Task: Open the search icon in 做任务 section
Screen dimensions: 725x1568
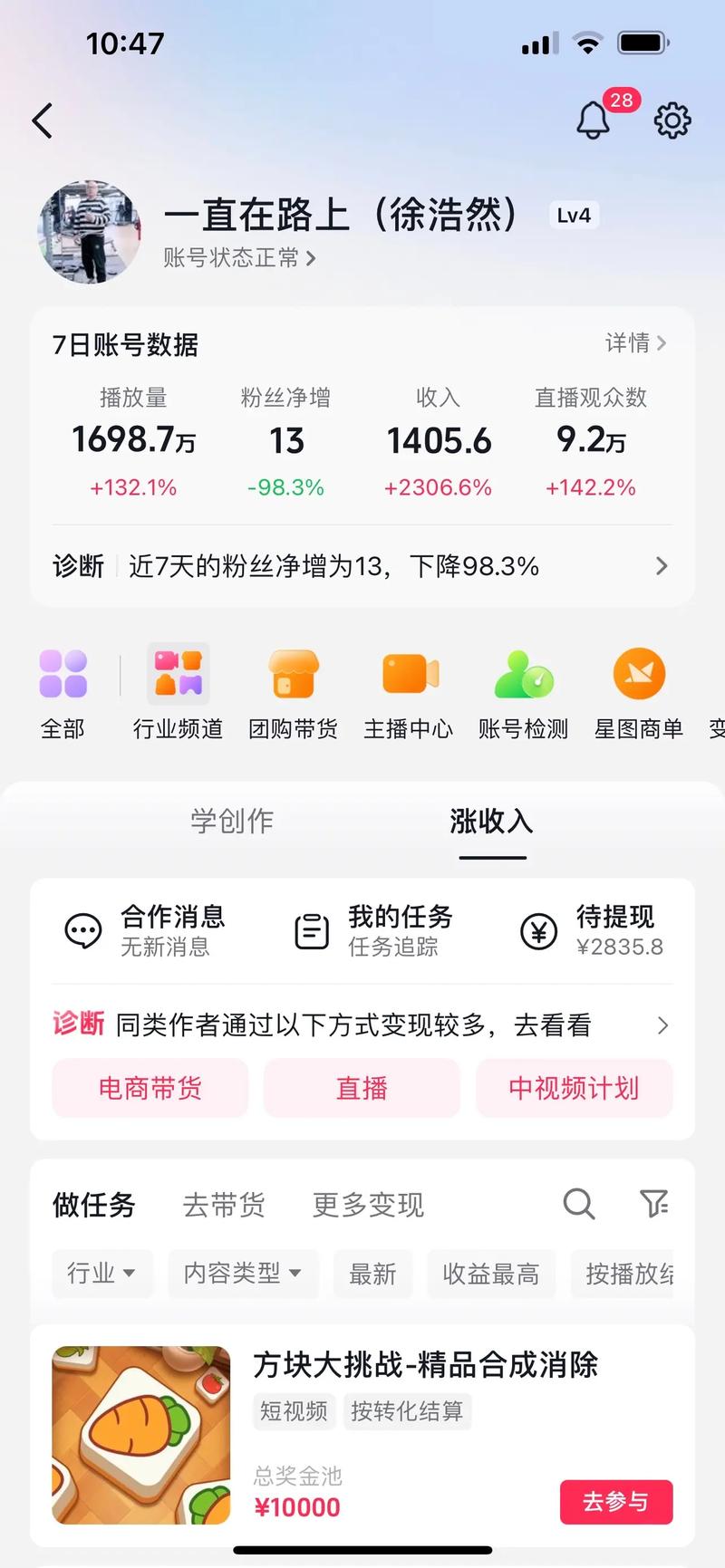Action: click(579, 1205)
